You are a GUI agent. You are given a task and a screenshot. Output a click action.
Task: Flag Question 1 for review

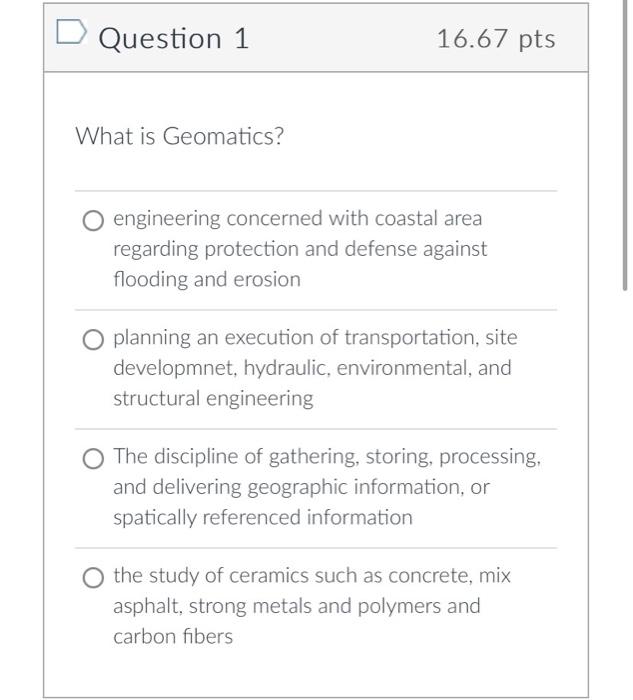pyautogui.click(x=73, y=36)
